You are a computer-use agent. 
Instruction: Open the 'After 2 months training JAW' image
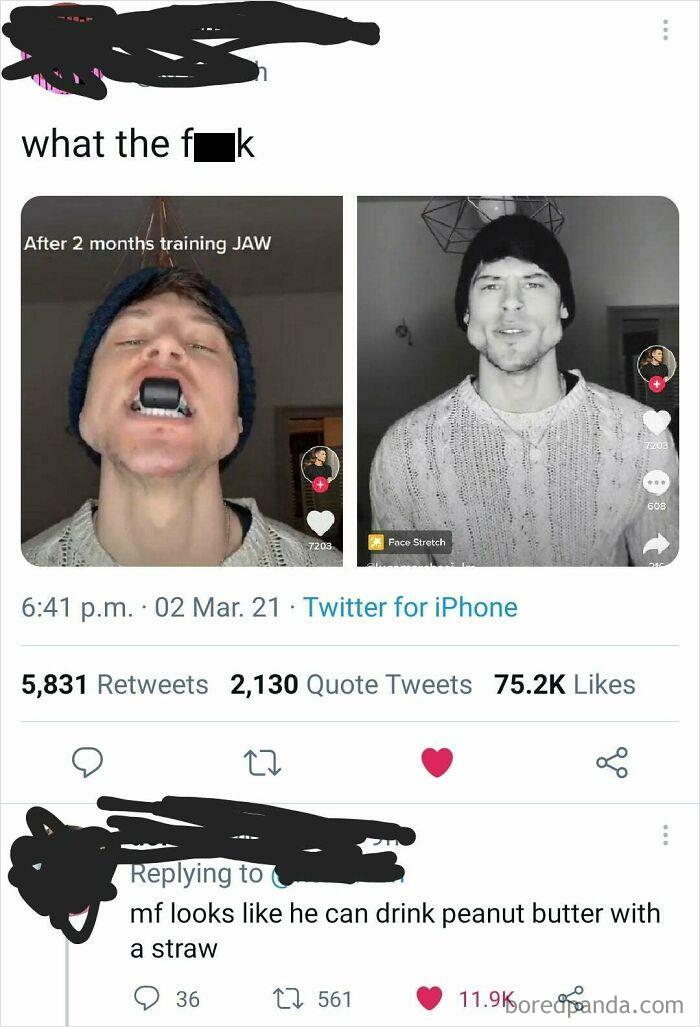point(181,381)
